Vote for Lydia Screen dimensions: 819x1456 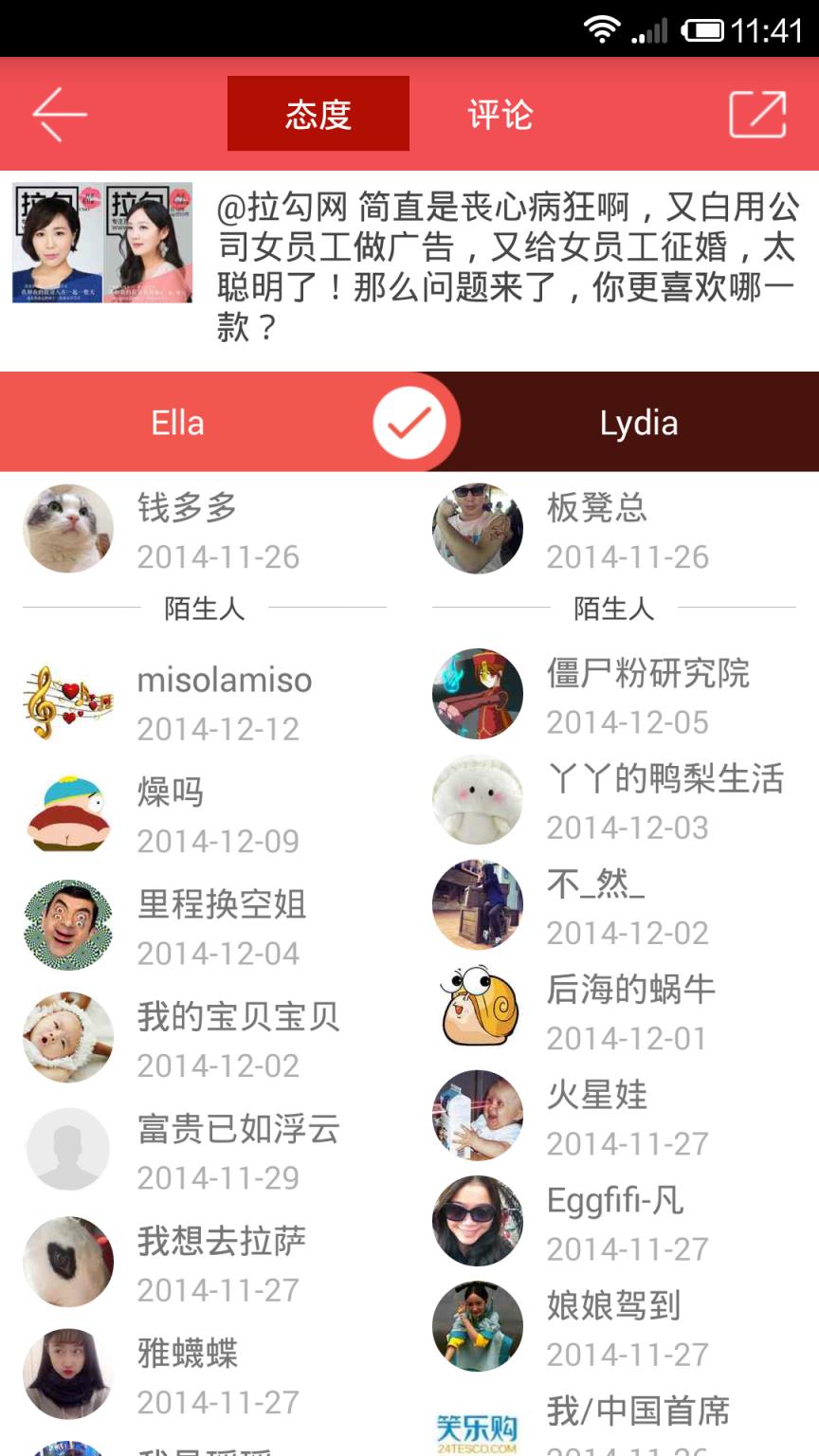click(x=638, y=423)
